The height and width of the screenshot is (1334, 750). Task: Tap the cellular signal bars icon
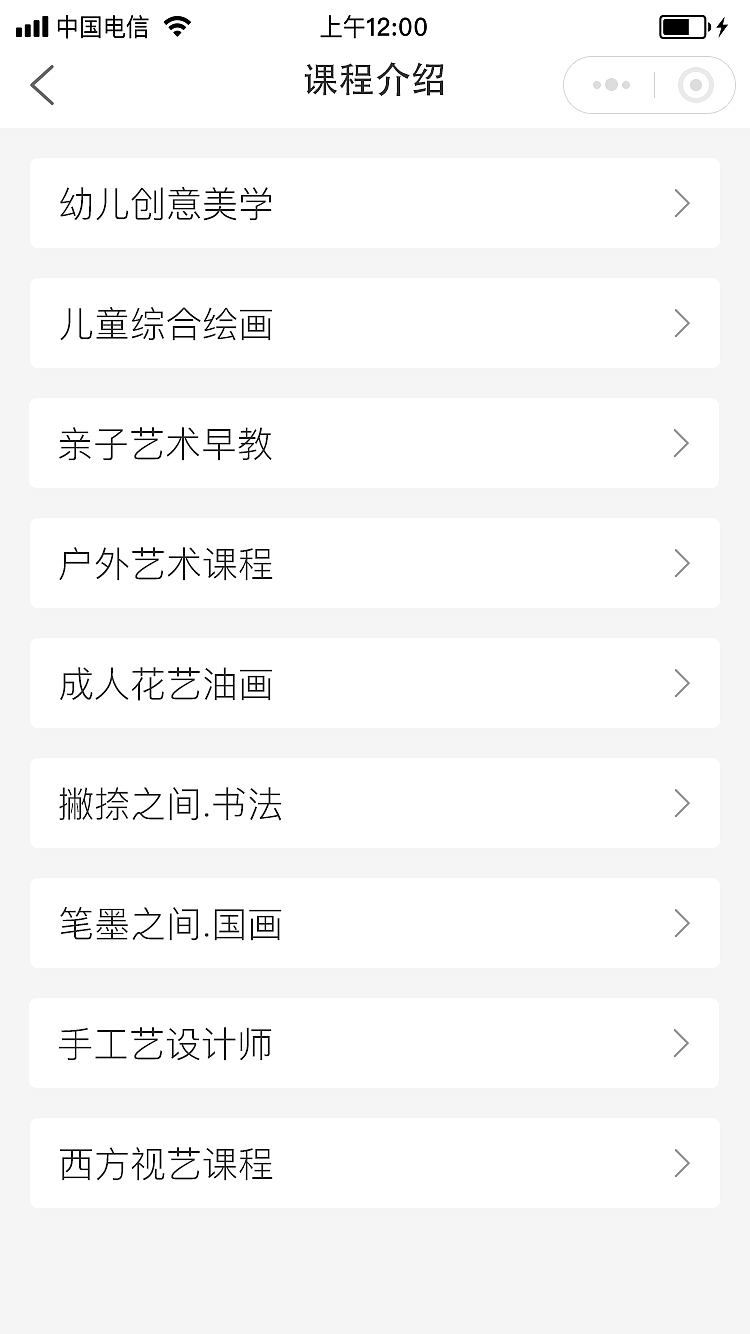click(x=29, y=26)
